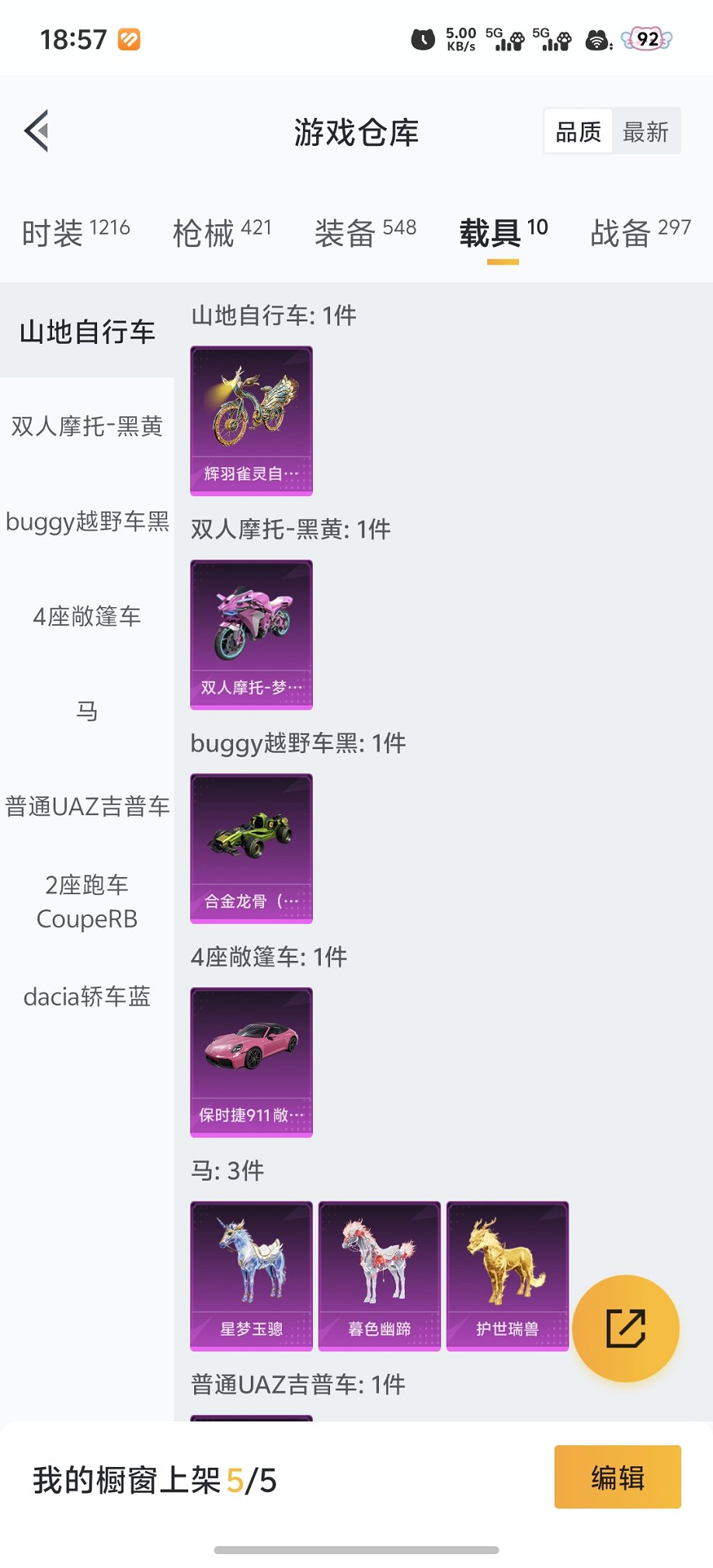Tap the back arrow to leave 游戏仓库
Viewport: 713px width, 1568px height.
(x=37, y=130)
